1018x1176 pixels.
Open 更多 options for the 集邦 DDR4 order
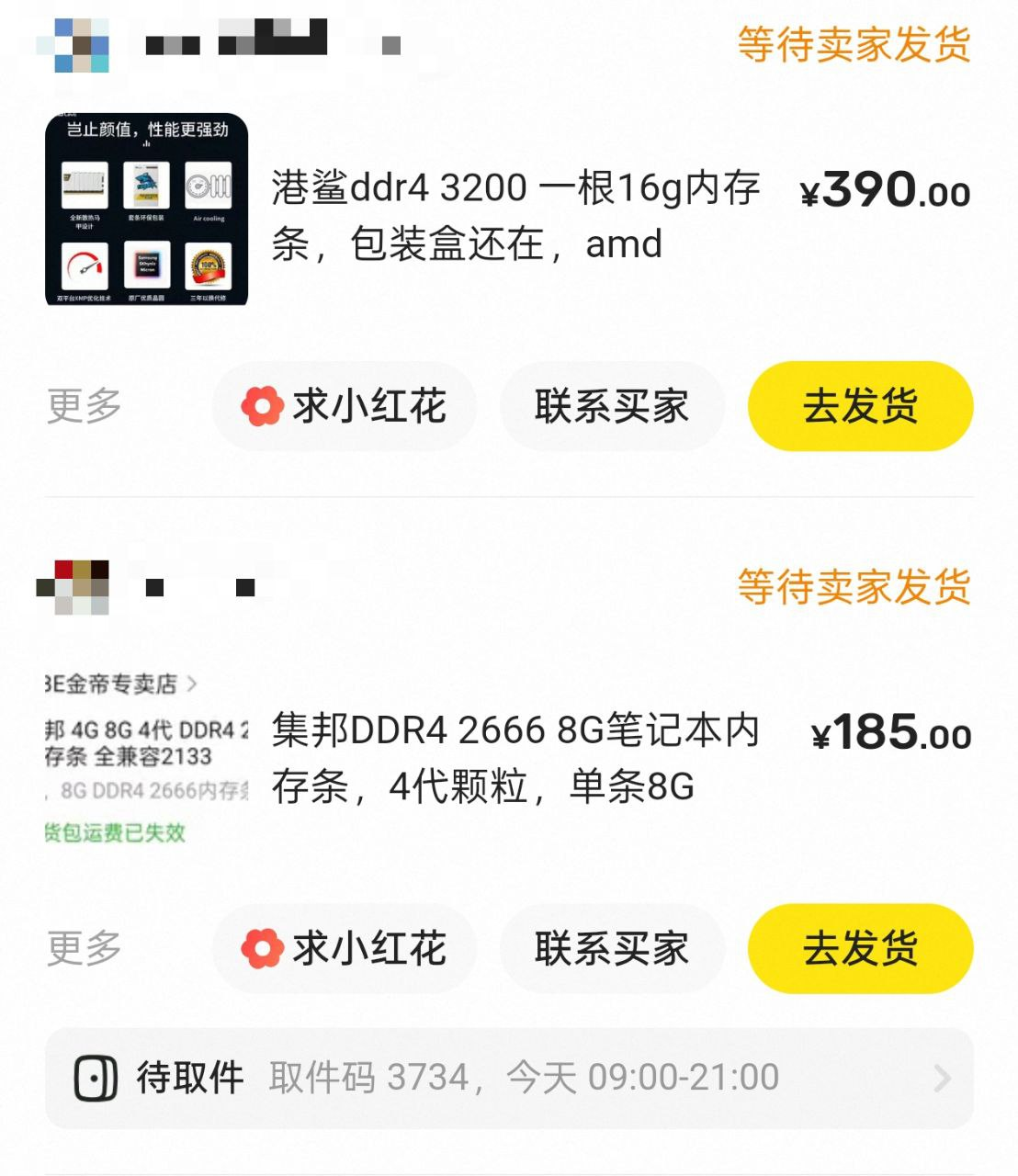tap(85, 948)
